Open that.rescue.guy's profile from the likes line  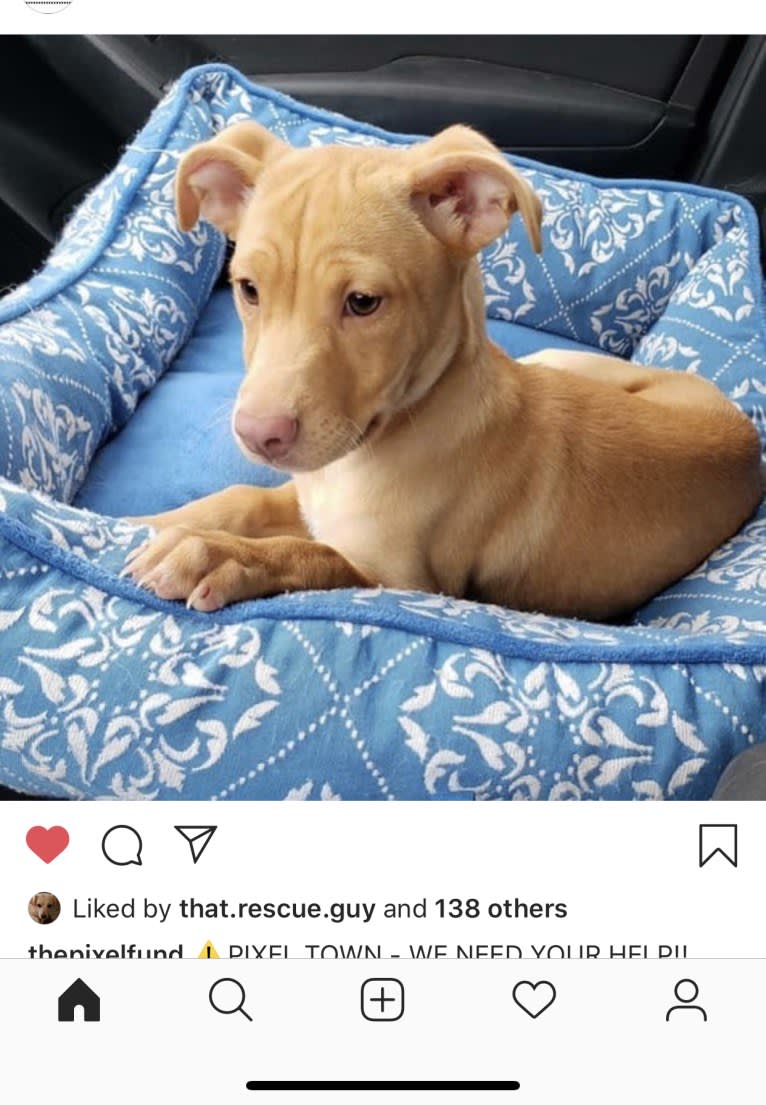coord(277,909)
